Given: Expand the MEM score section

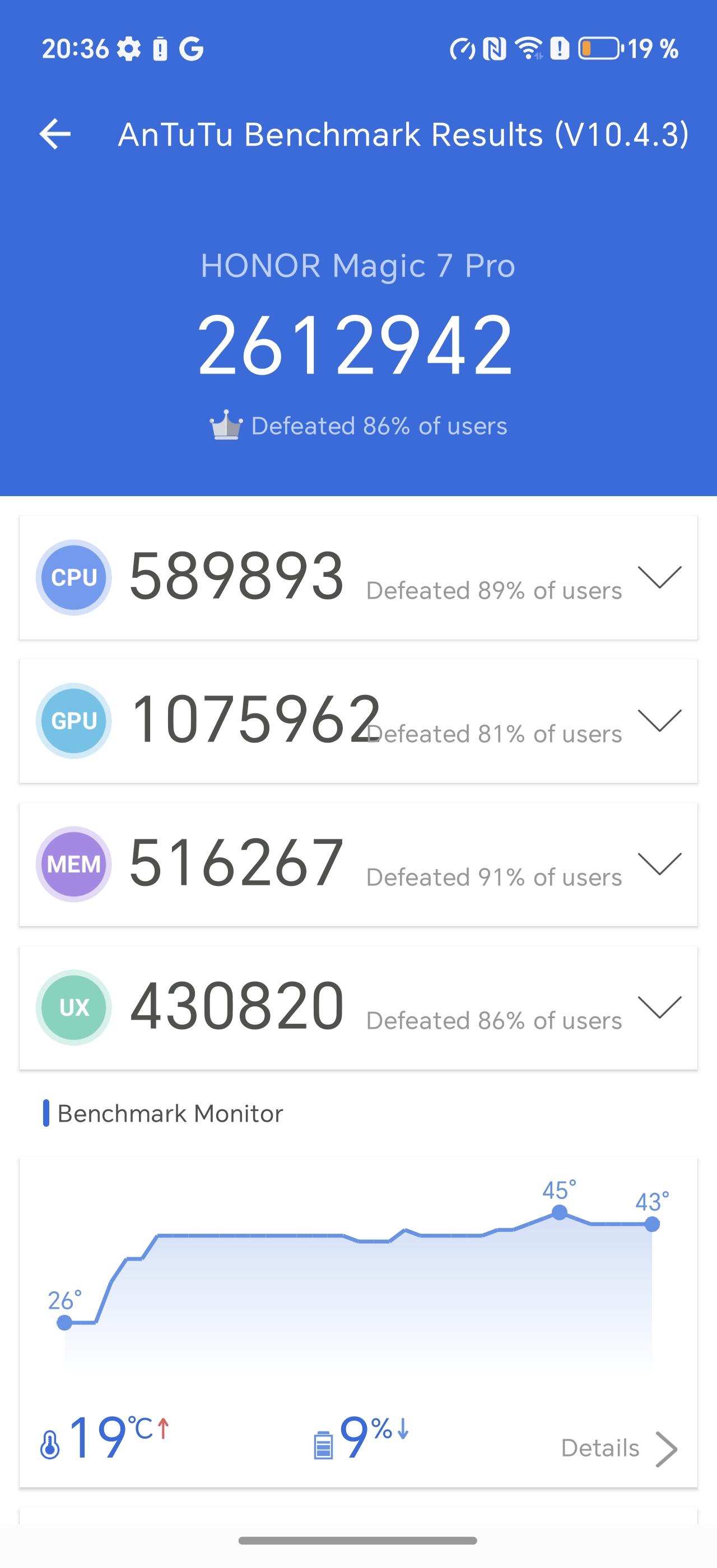Looking at the screenshot, I should 659,864.
